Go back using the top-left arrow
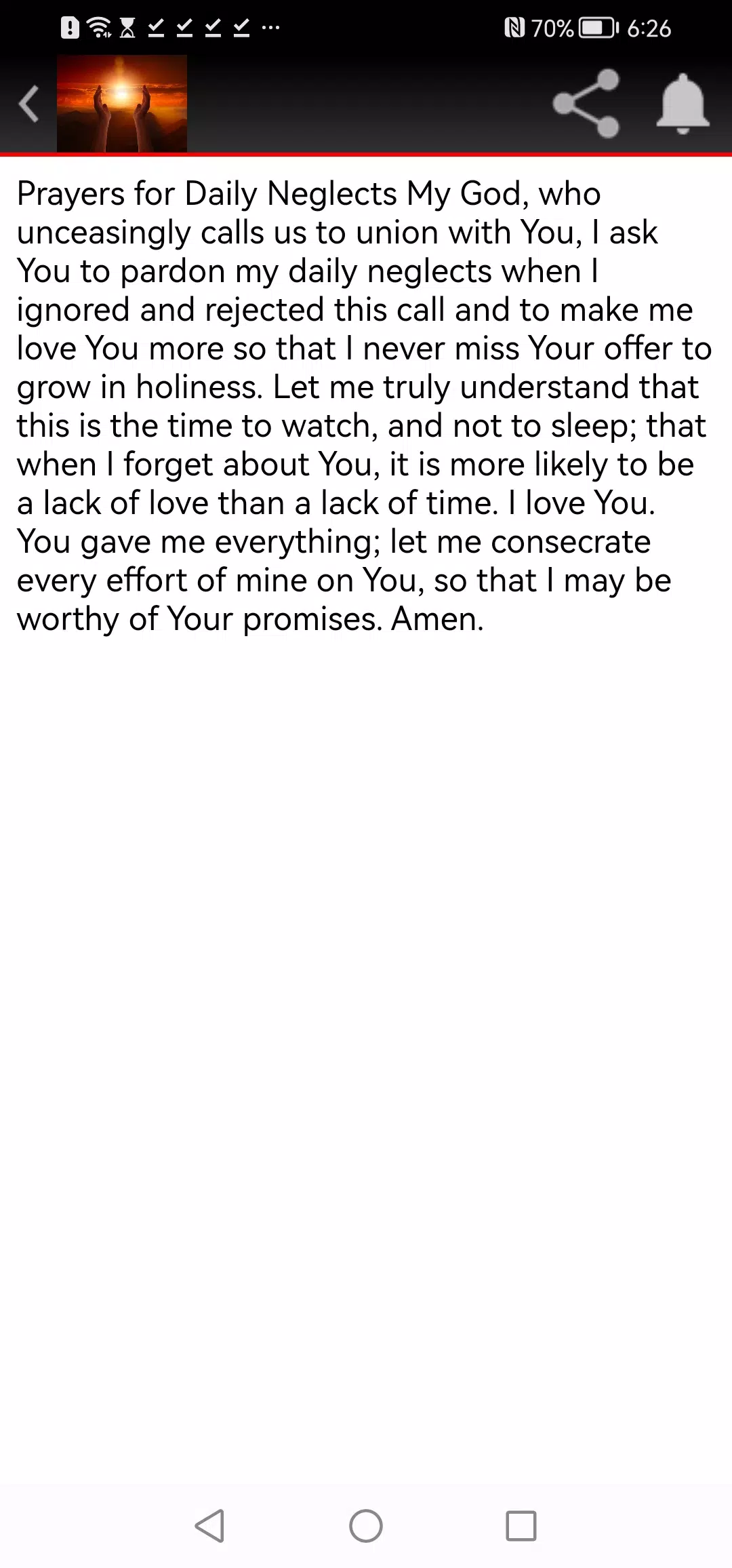The width and height of the screenshot is (732, 1568). pos(28,104)
